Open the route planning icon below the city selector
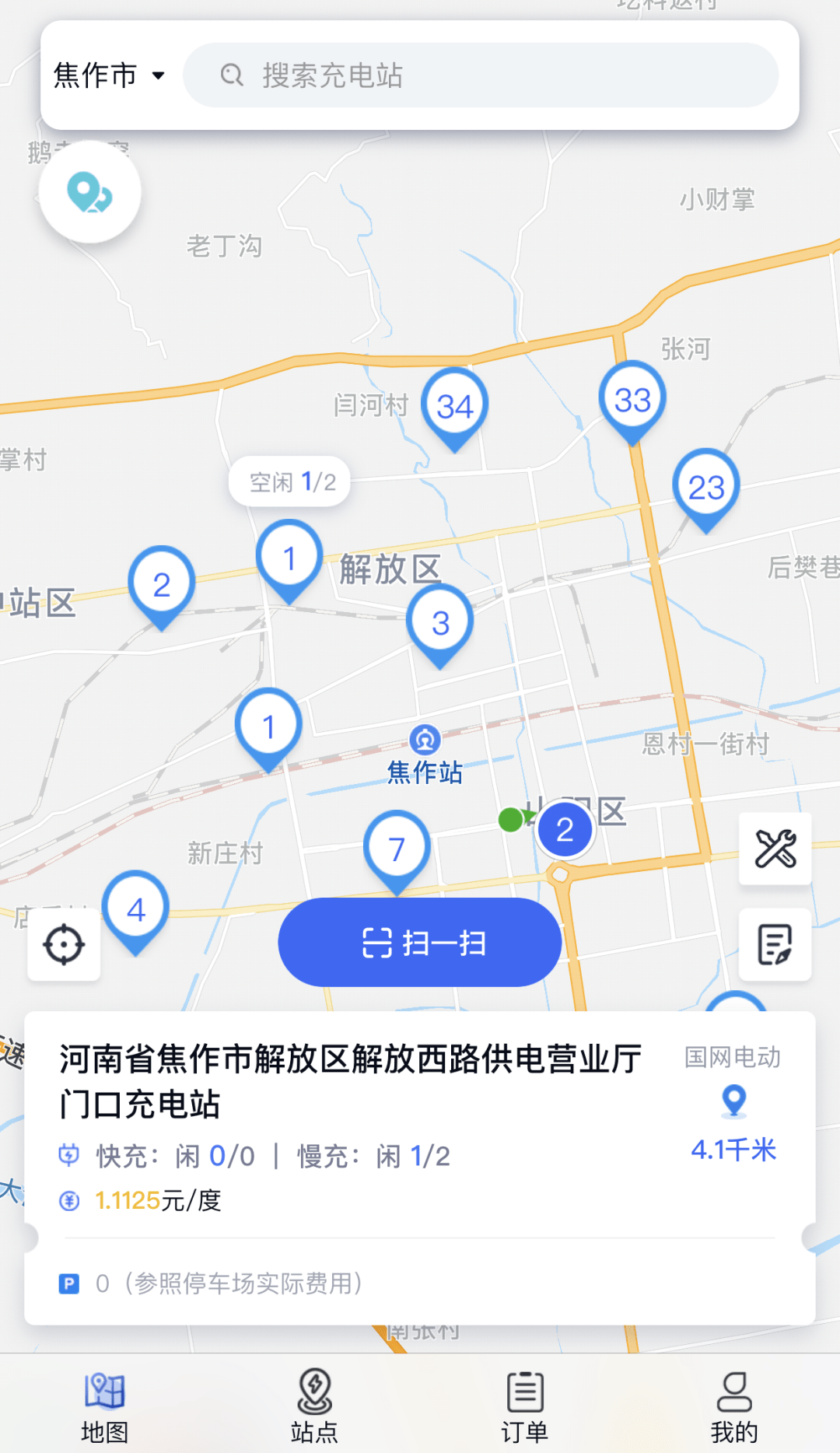 [90, 192]
